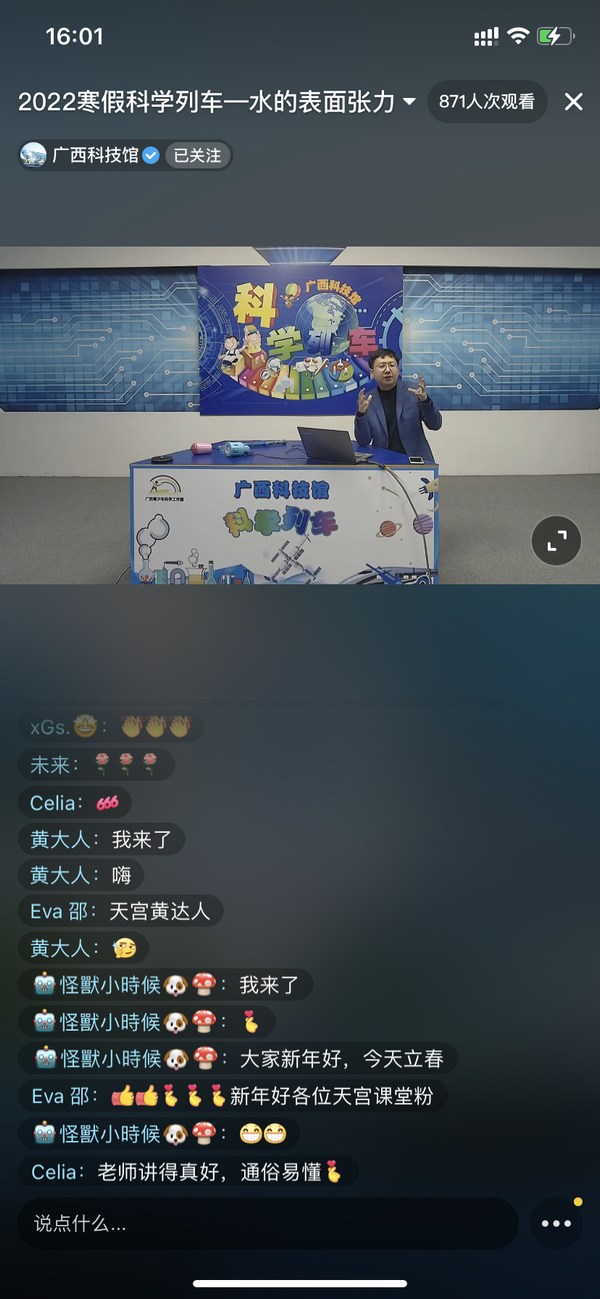Open the three-dot more options menu
600x1299 pixels.
tap(556, 1223)
